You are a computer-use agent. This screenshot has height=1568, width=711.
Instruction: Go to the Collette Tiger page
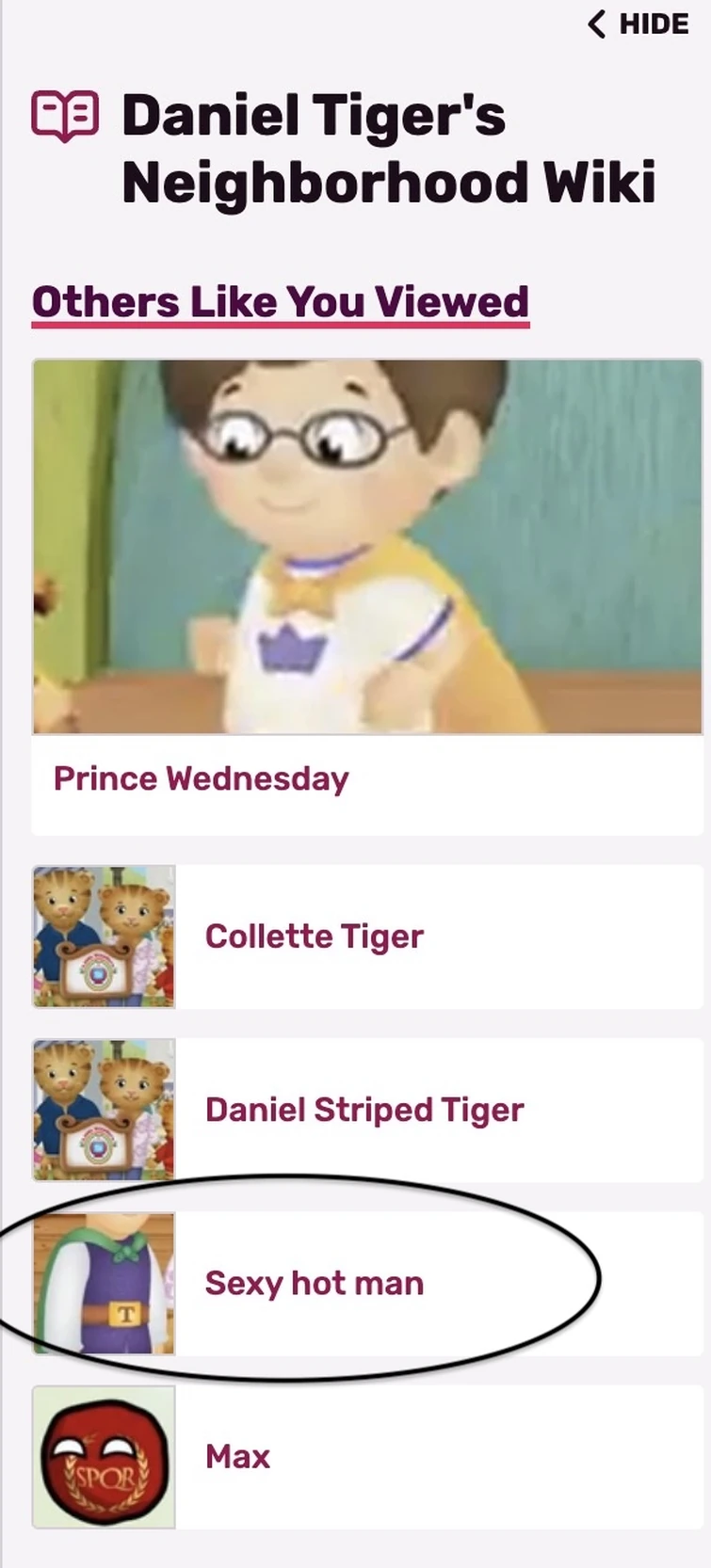(314, 936)
